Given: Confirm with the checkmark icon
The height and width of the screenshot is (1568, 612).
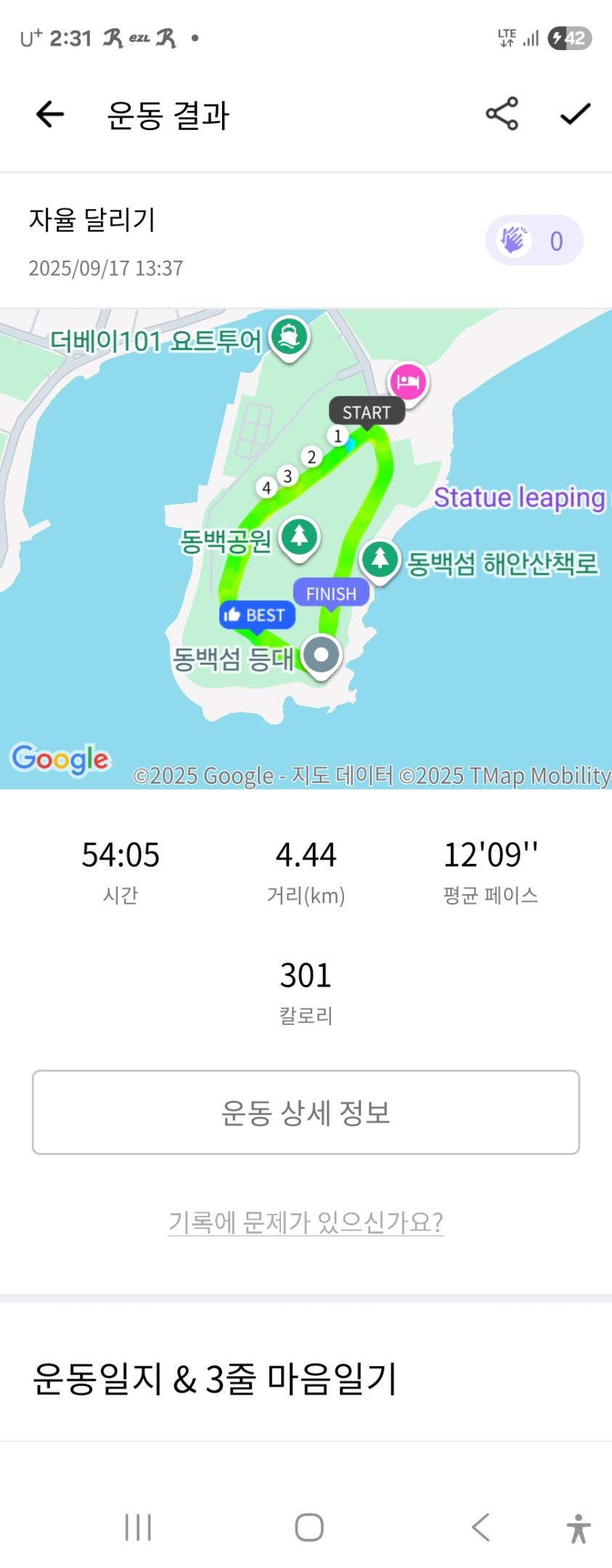Looking at the screenshot, I should (575, 114).
